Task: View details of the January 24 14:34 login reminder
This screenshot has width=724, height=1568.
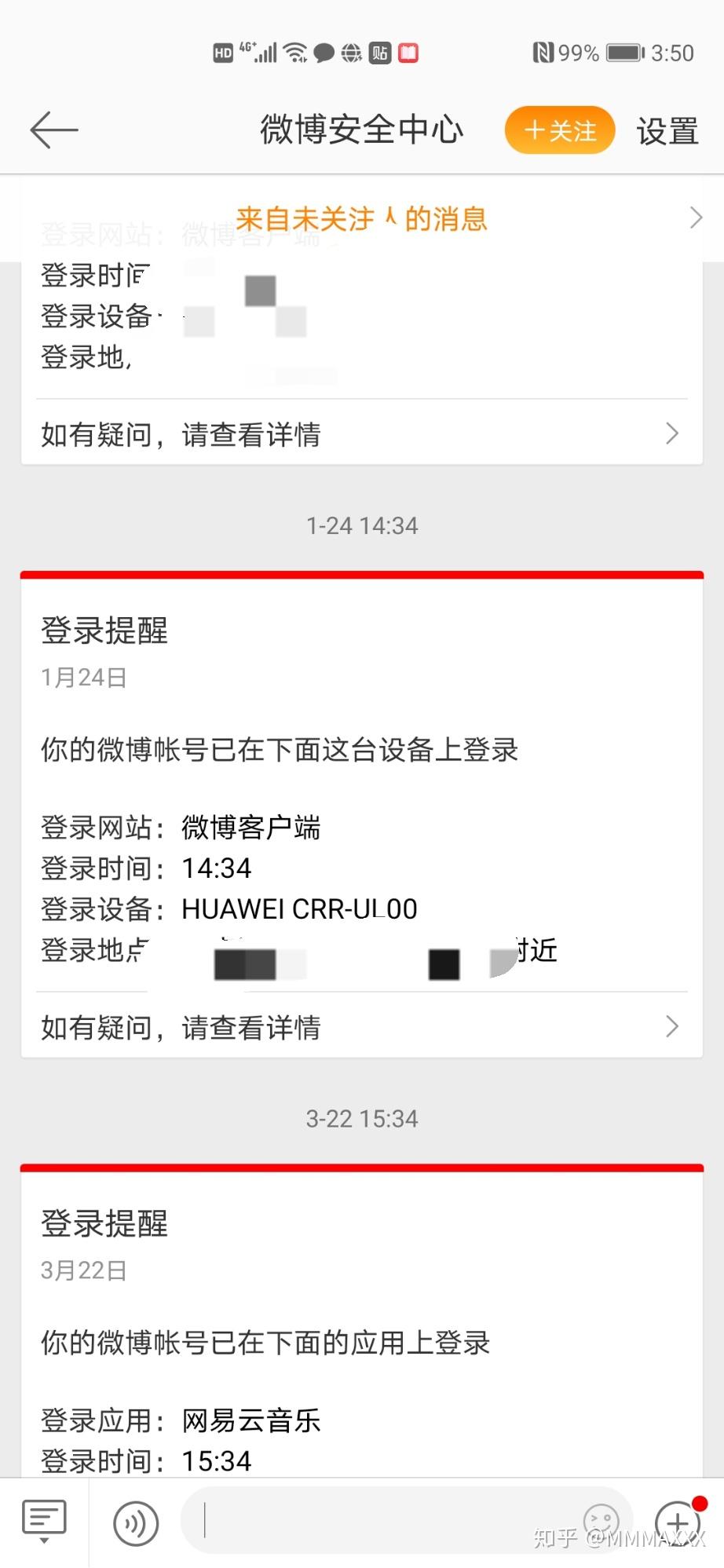Action: click(361, 1027)
